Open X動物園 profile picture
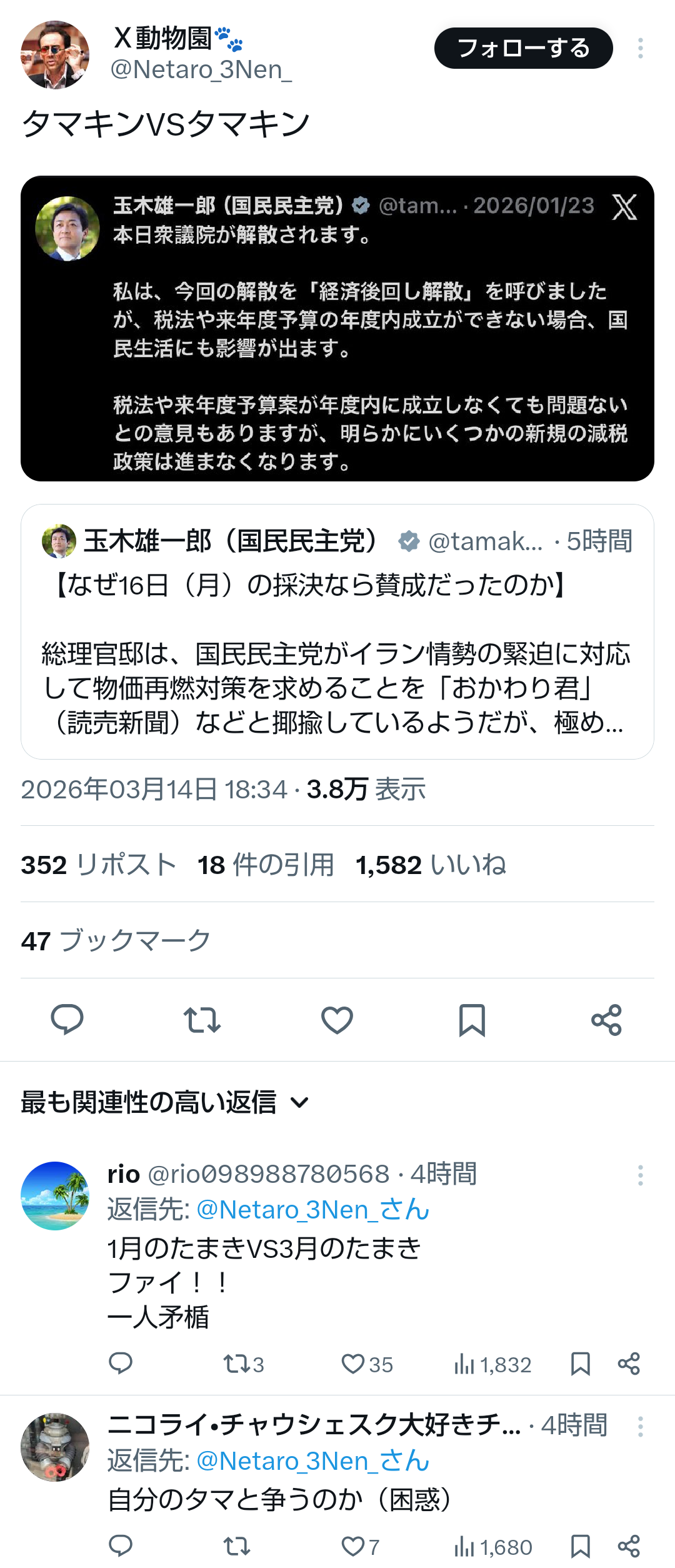This screenshot has width=675, height=1568. (x=55, y=55)
